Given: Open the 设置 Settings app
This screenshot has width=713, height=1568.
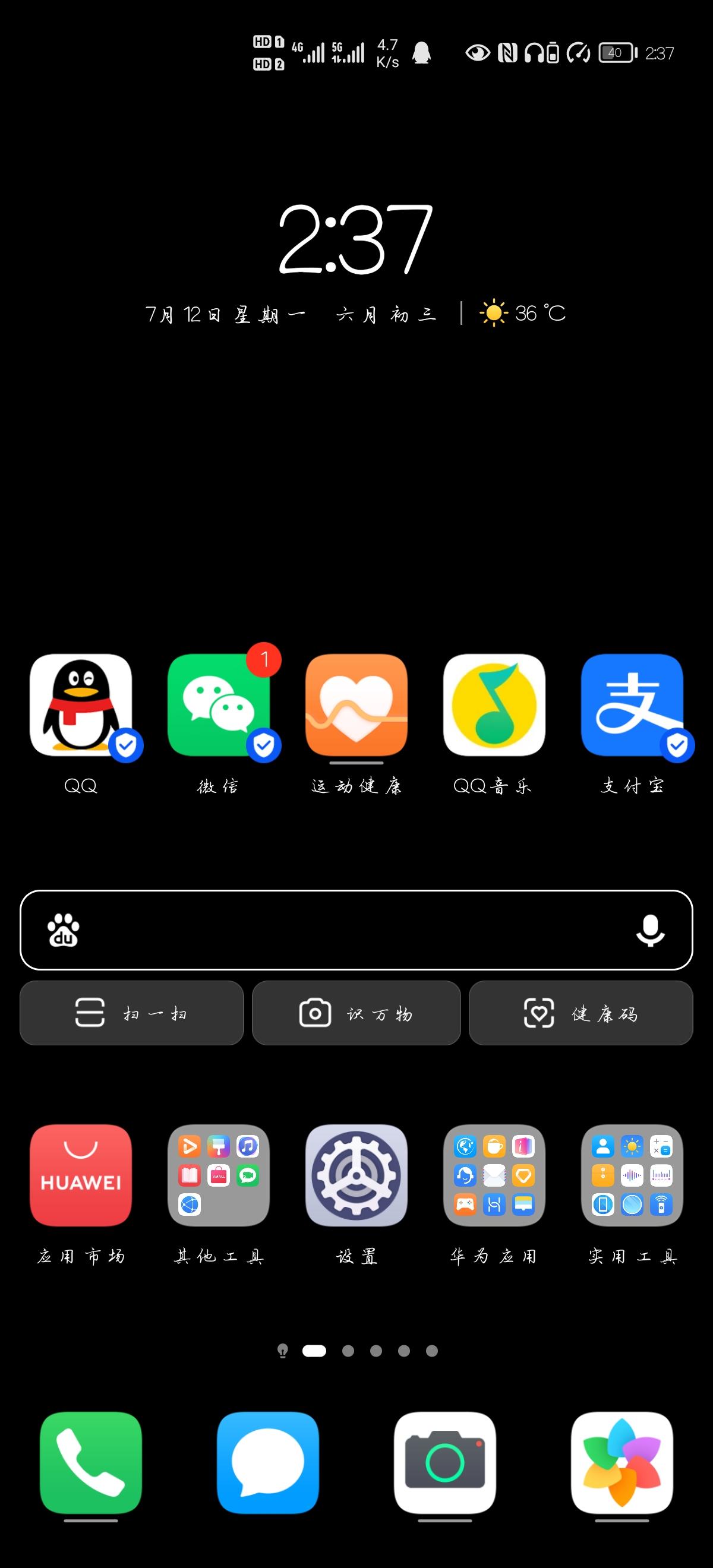Looking at the screenshot, I should 356,1175.
